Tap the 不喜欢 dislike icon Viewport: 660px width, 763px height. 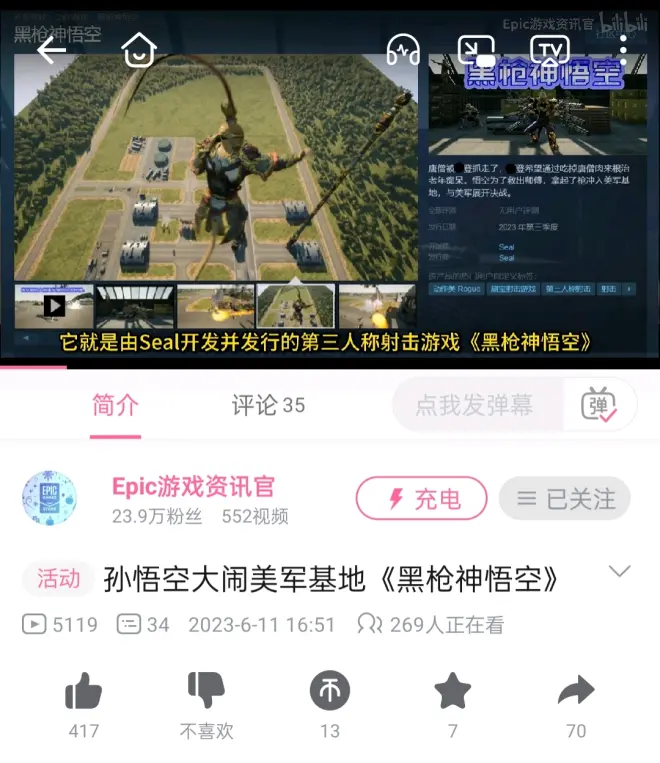(x=206, y=692)
